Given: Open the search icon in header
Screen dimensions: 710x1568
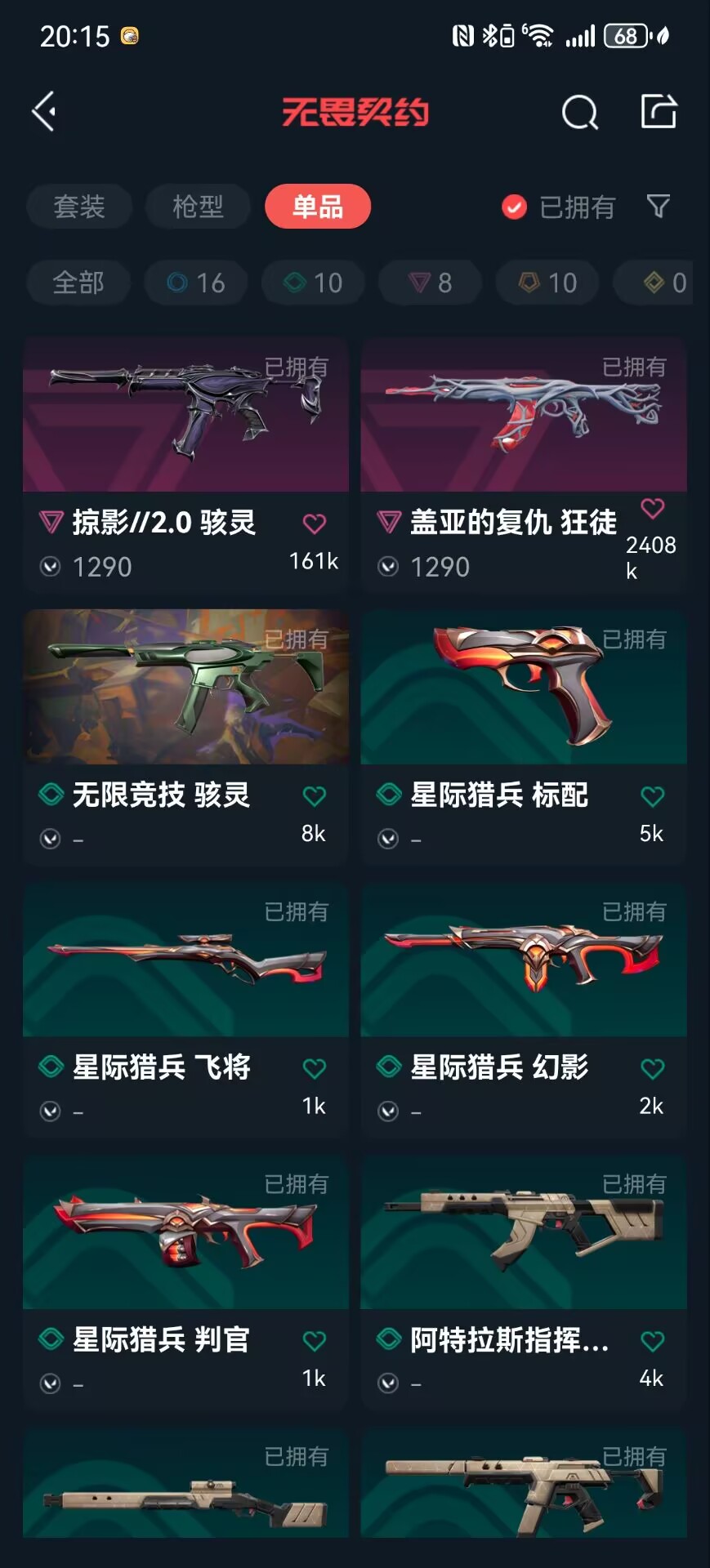Looking at the screenshot, I should [x=579, y=113].
